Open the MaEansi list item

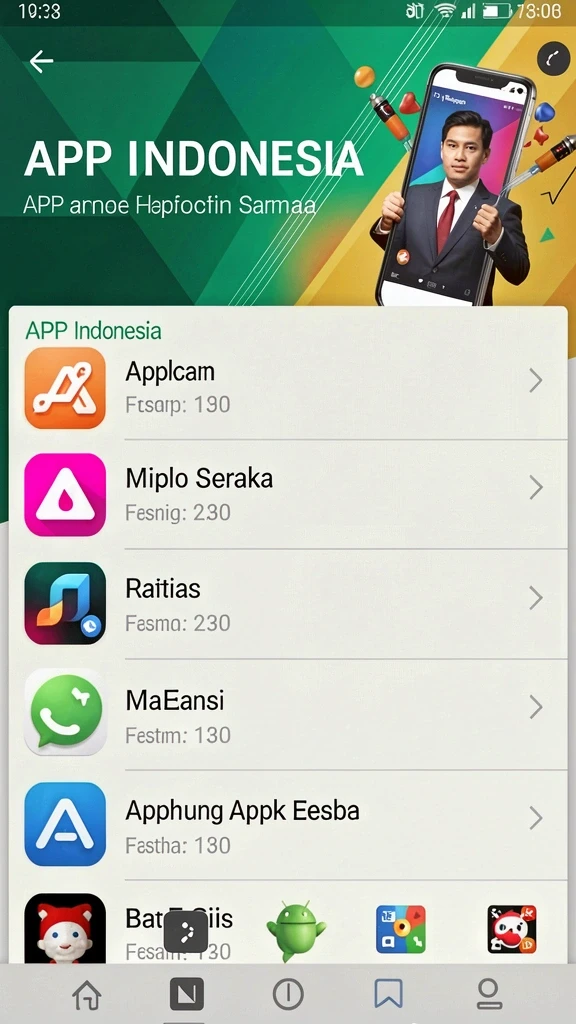(x=288, y=714)
